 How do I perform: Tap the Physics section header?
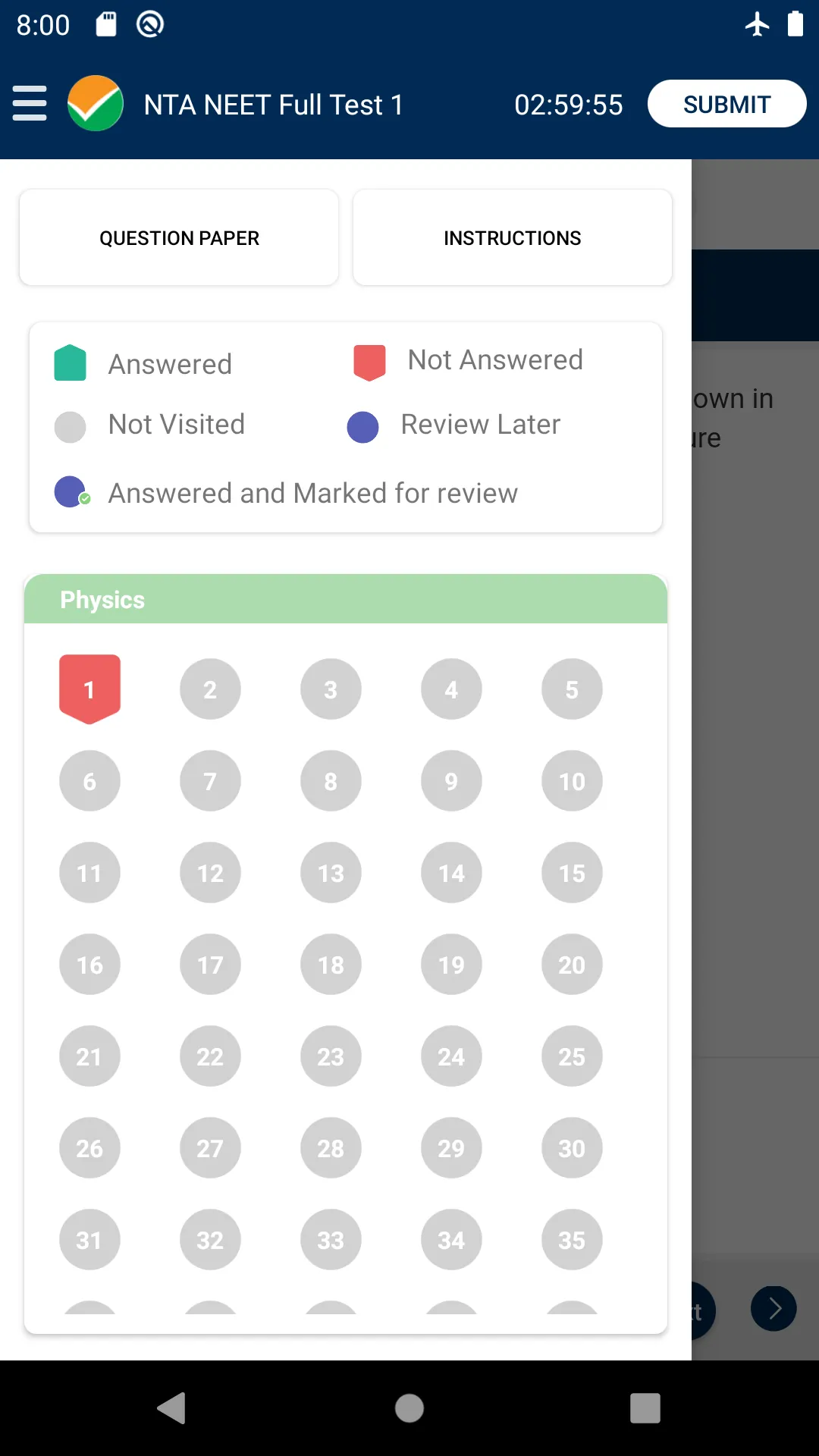[346, 599]
